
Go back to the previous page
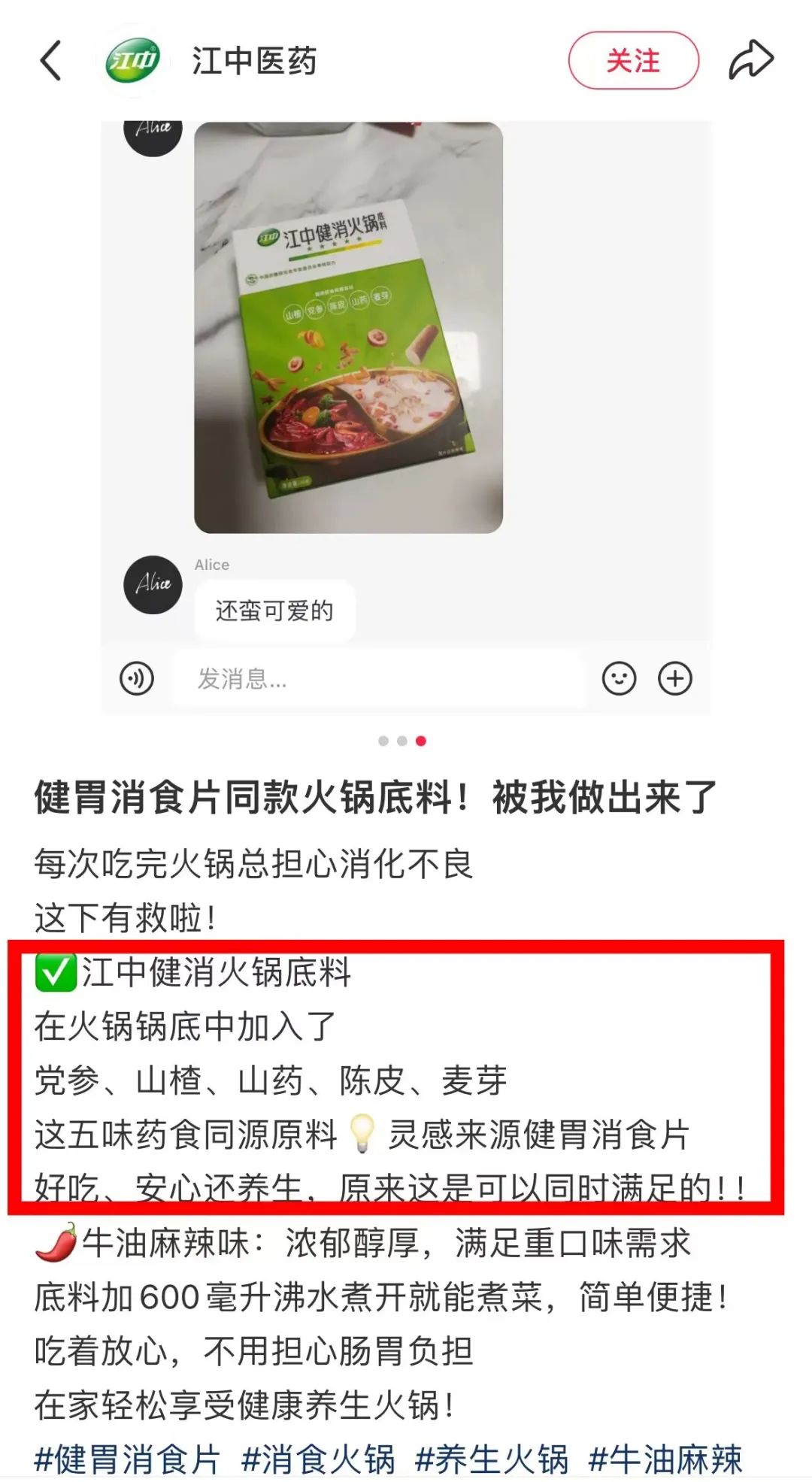(x=50, y=61)
